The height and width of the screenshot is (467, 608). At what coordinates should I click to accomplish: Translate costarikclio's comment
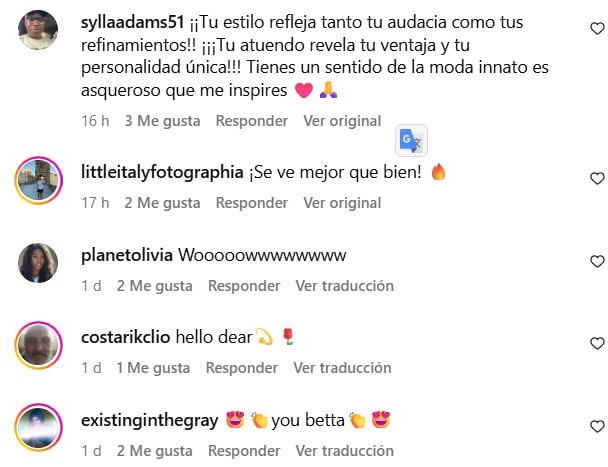click(x=343, y=368)
